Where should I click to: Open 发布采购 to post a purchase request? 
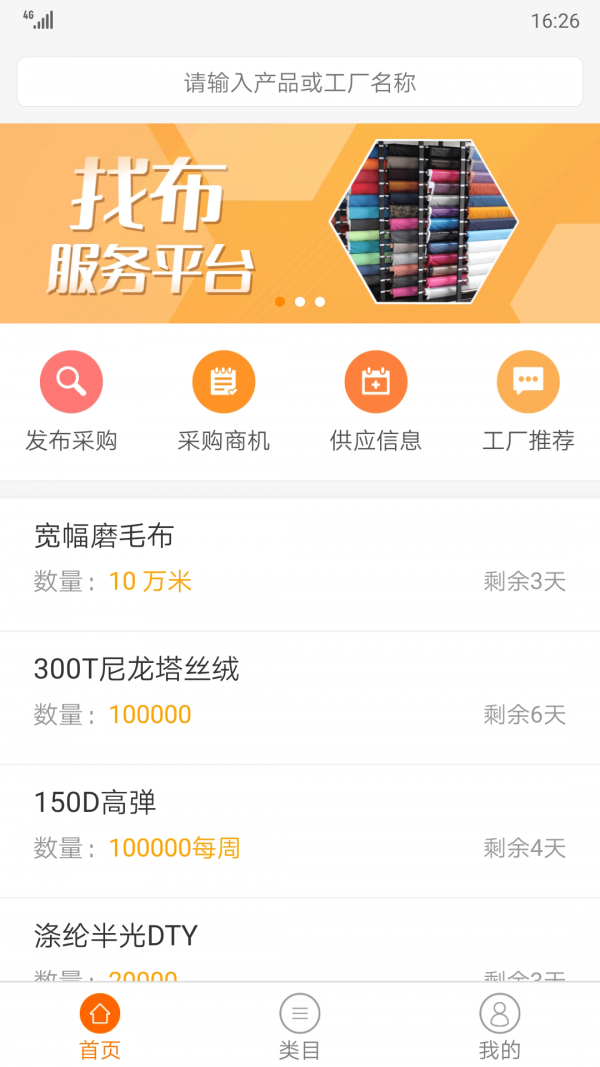pos(71,401)
